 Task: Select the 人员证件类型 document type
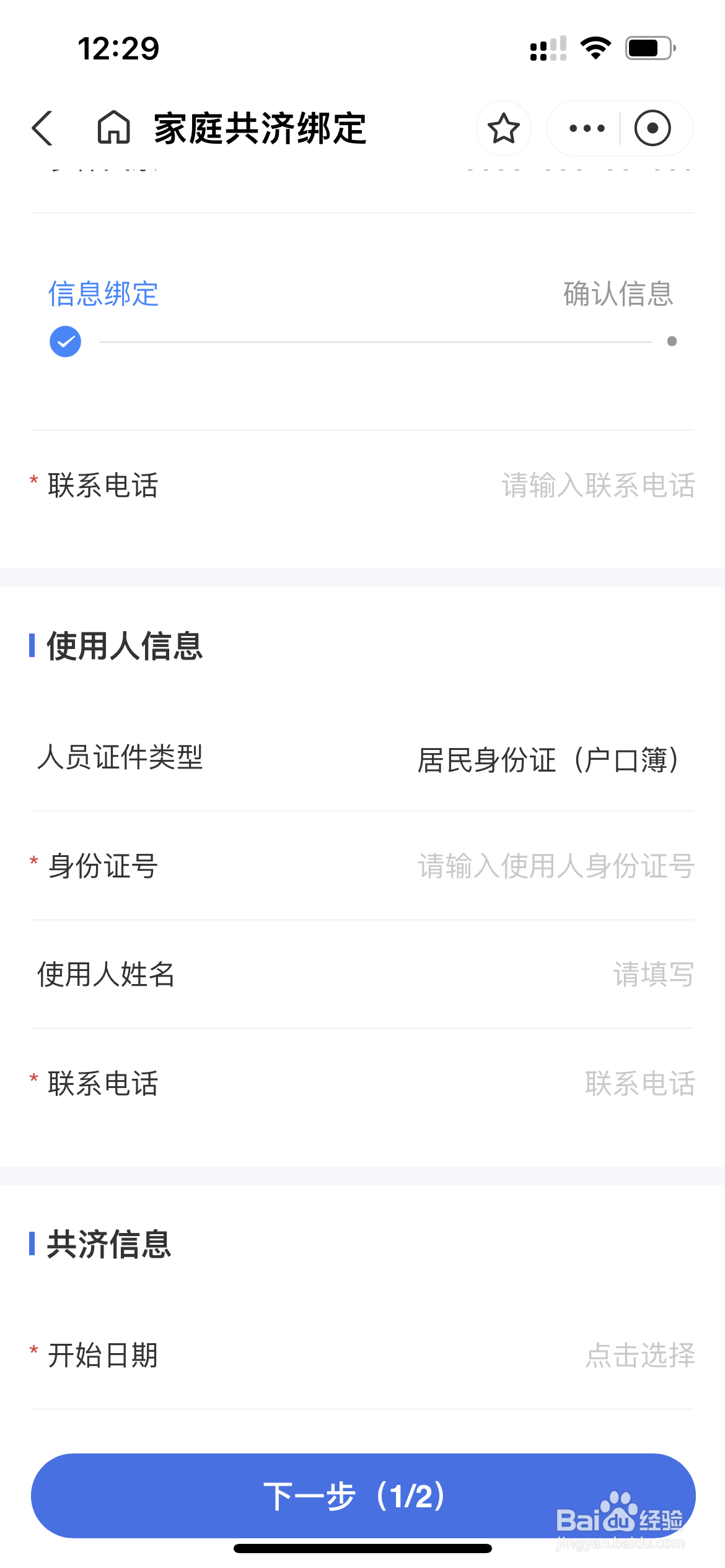tap(362, 758)
